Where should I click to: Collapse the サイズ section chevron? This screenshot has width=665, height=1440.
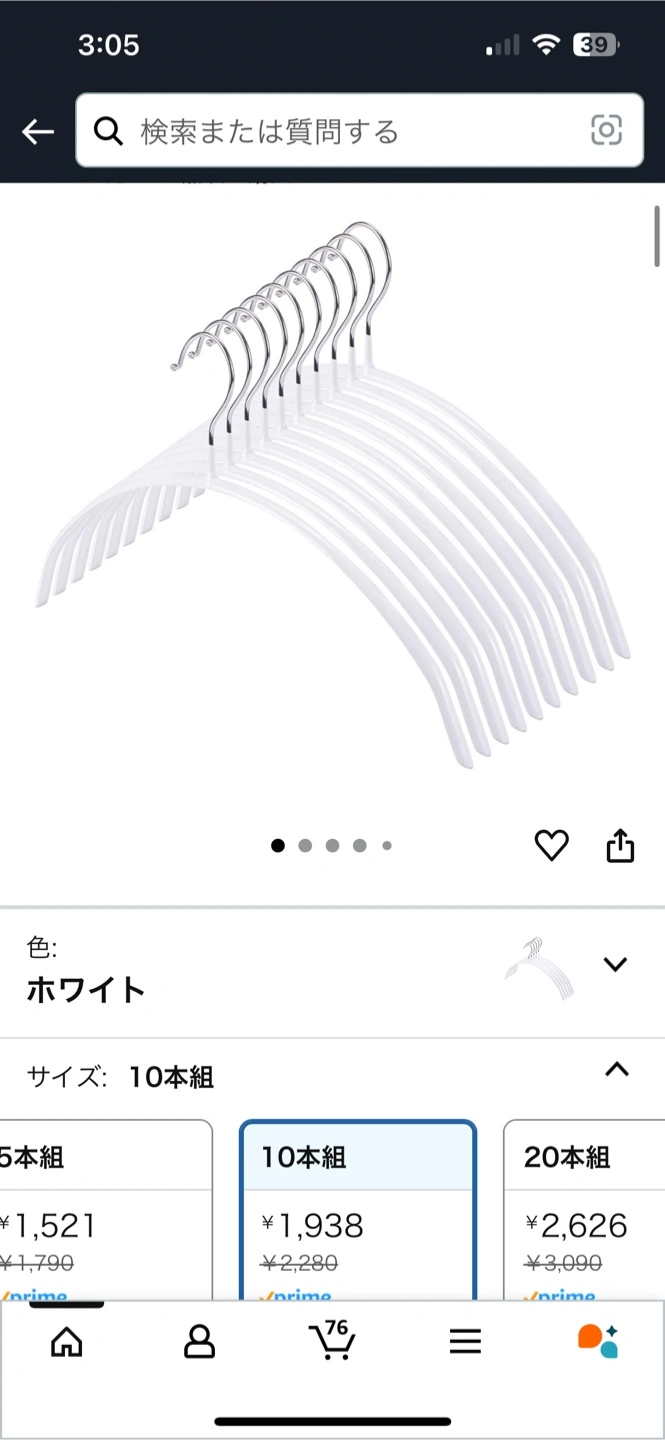(617, 1070)
